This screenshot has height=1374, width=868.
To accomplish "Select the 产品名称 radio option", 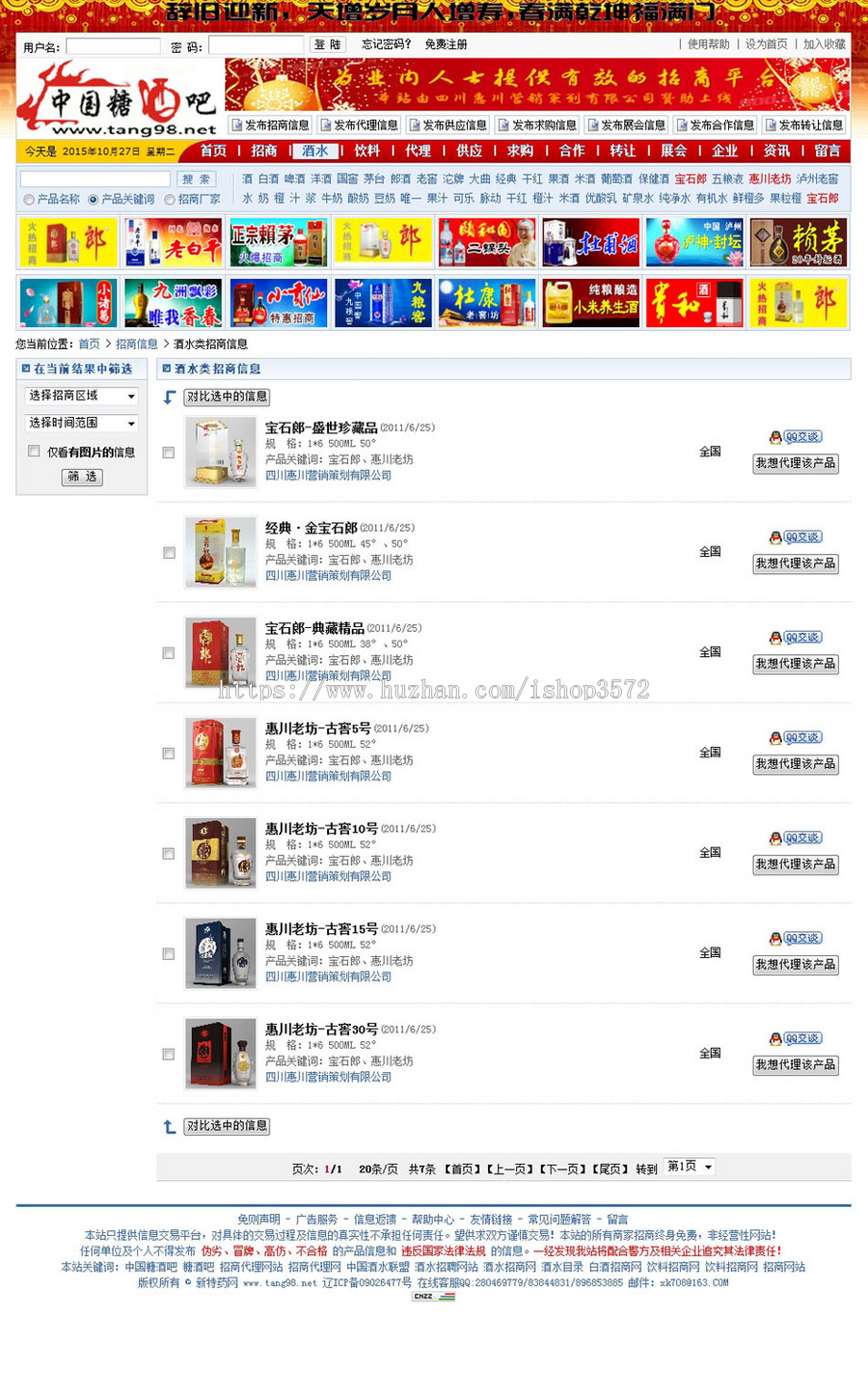I will click(x=29, y=200).
